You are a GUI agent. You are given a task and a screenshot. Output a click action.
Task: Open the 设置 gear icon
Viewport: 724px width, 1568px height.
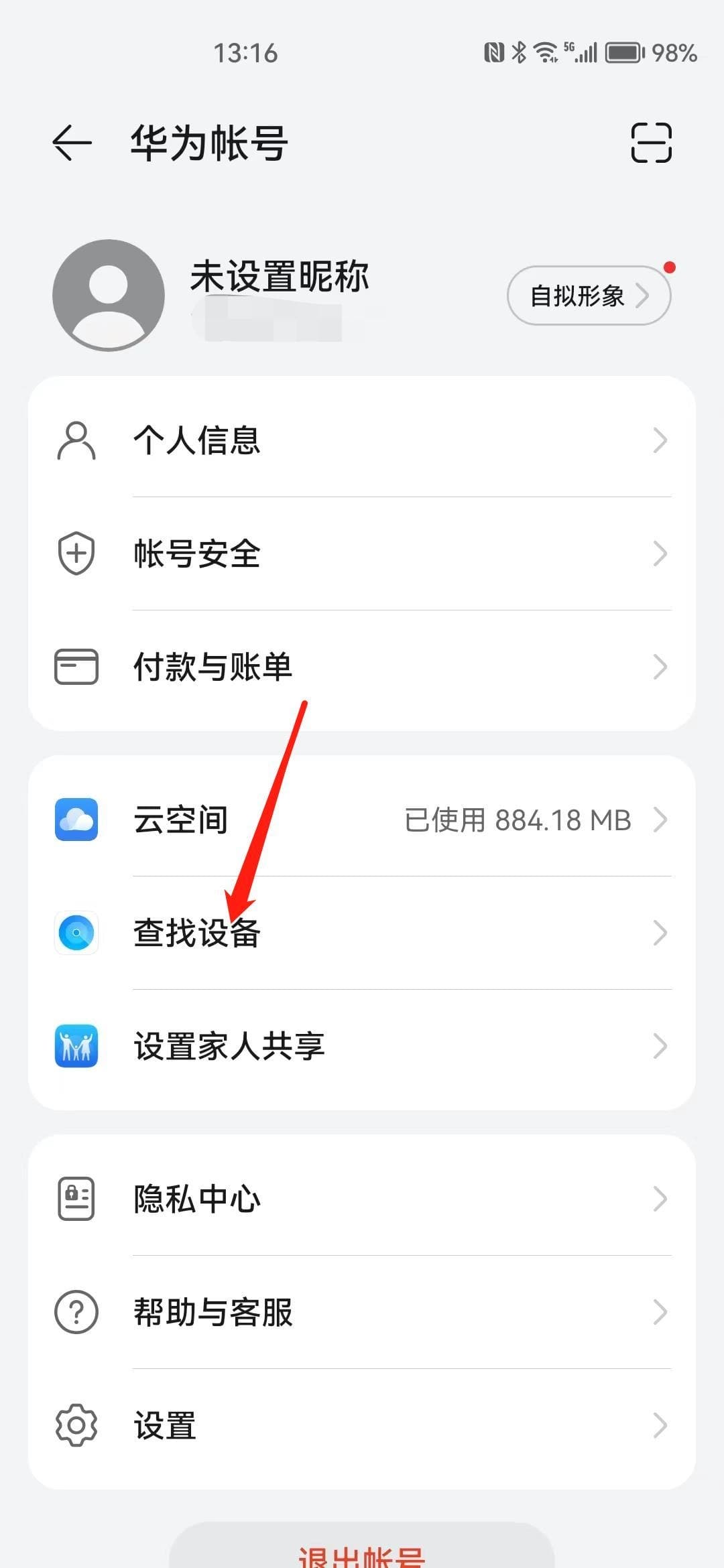tap(76, 1425)
